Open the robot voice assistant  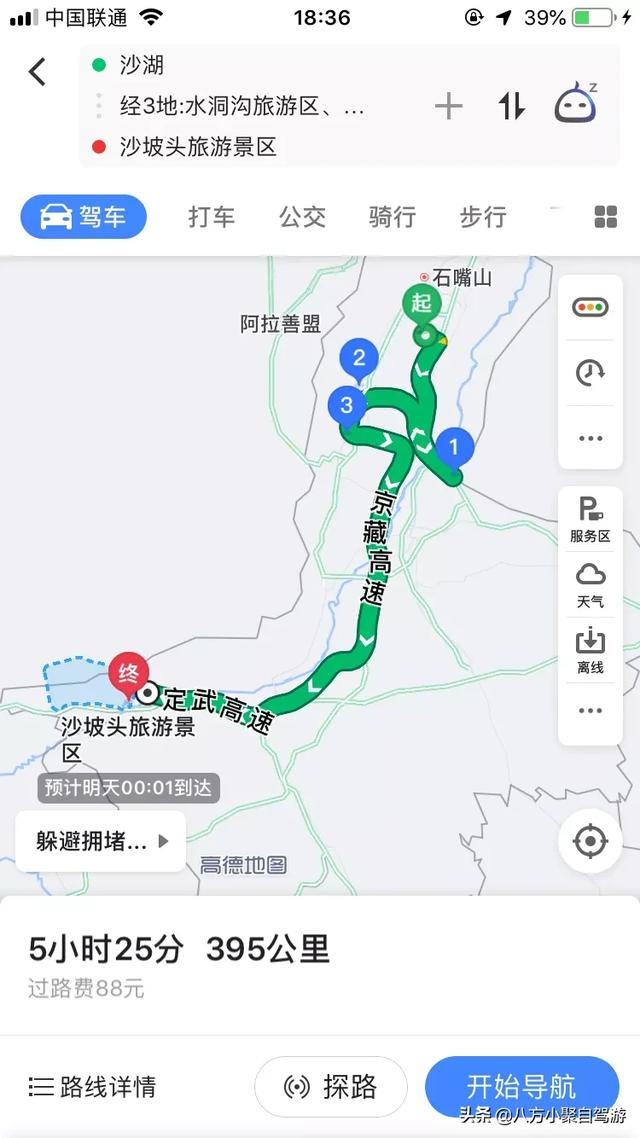576,104
